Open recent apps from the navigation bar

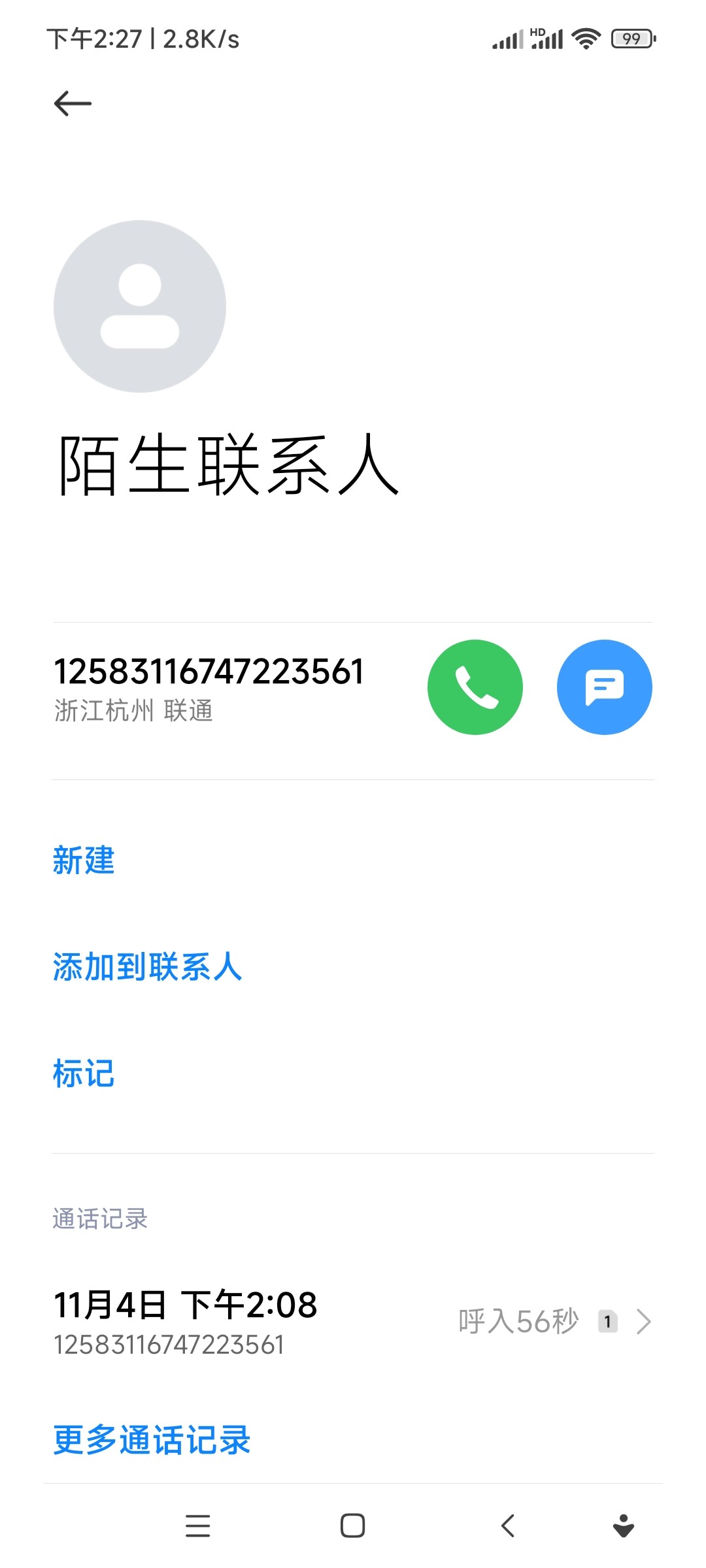(198, 1526)
